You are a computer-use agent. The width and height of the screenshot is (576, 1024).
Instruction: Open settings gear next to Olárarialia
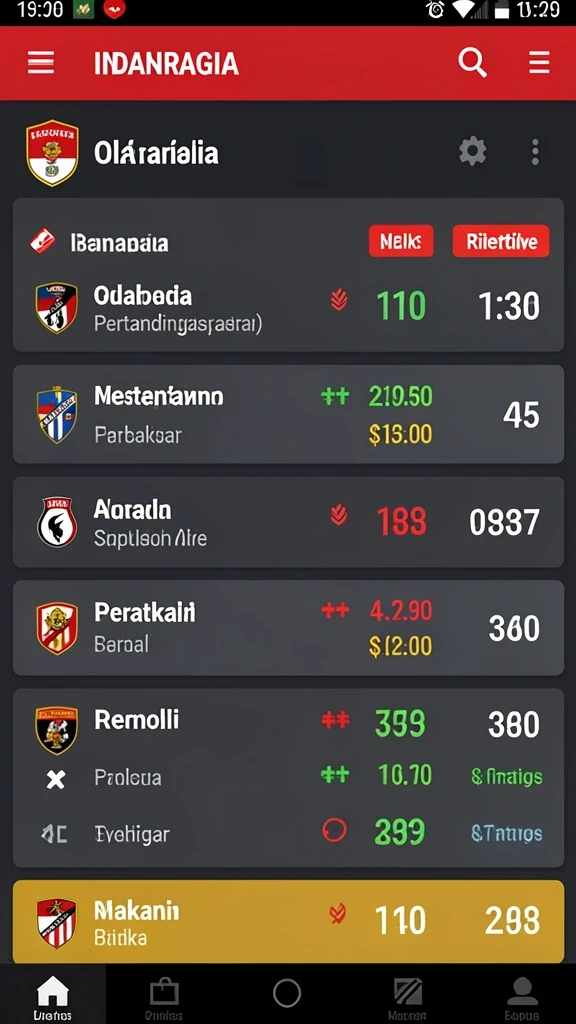(473, 152)
